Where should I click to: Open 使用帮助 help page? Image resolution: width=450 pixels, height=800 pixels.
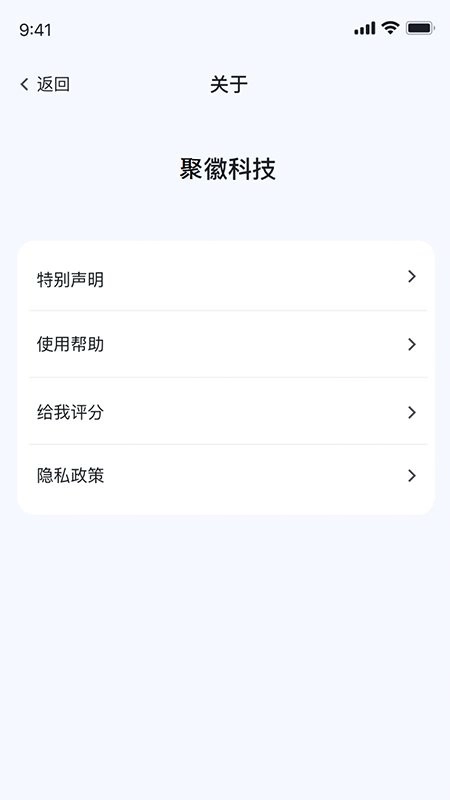(226, 344)
